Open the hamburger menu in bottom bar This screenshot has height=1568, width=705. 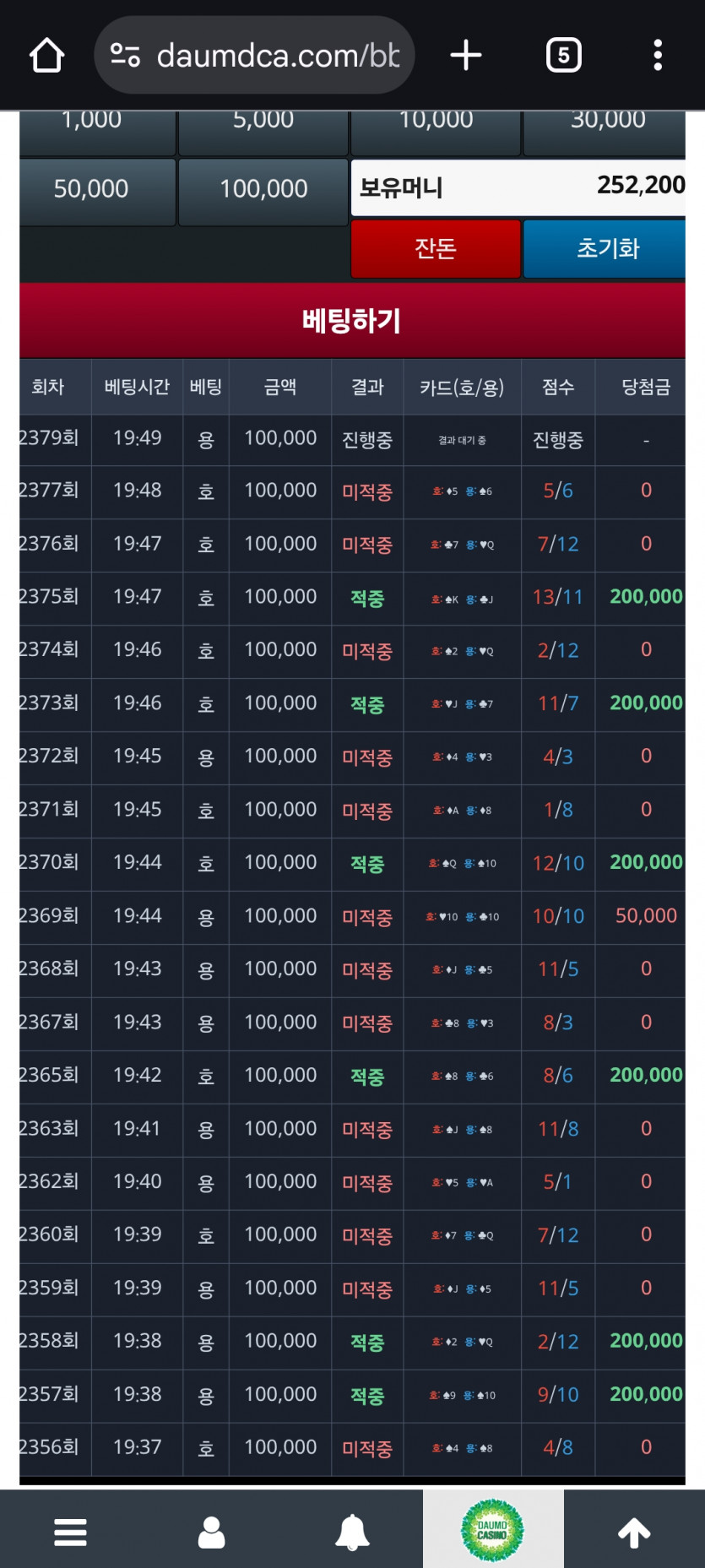tap(70, 1530)
